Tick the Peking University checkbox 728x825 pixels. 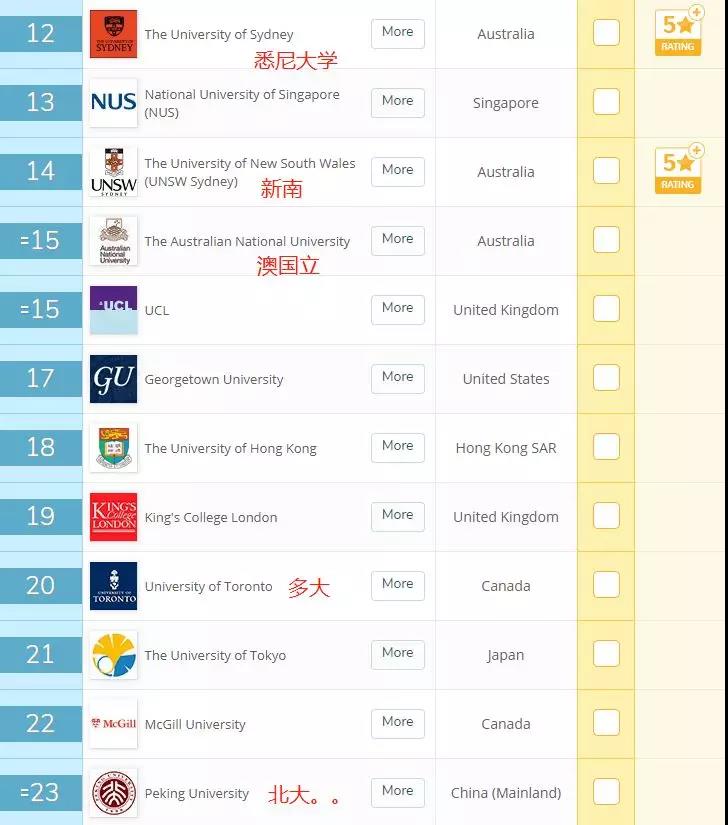click(x=606, y=792)
